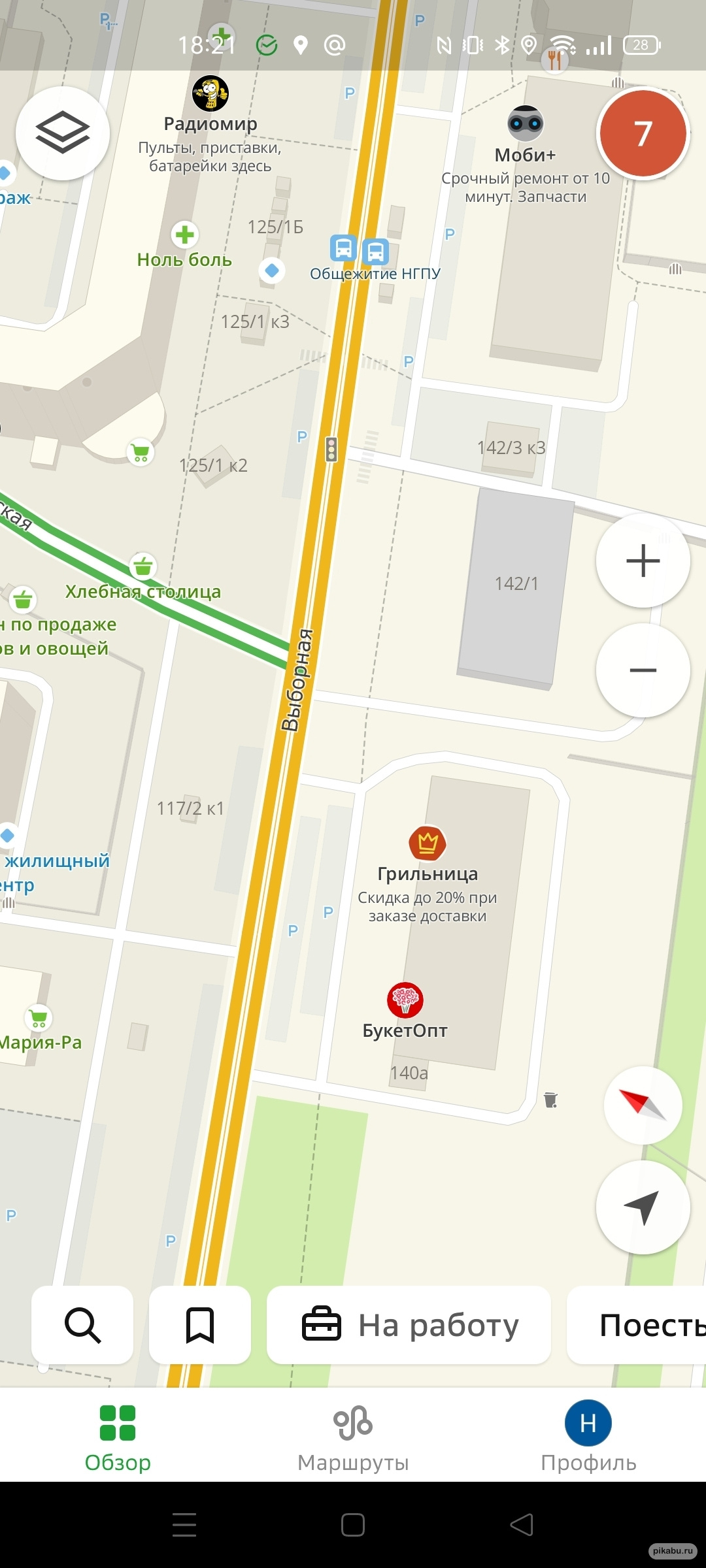Zoom in with the plus button

click(x=643, y=561)
